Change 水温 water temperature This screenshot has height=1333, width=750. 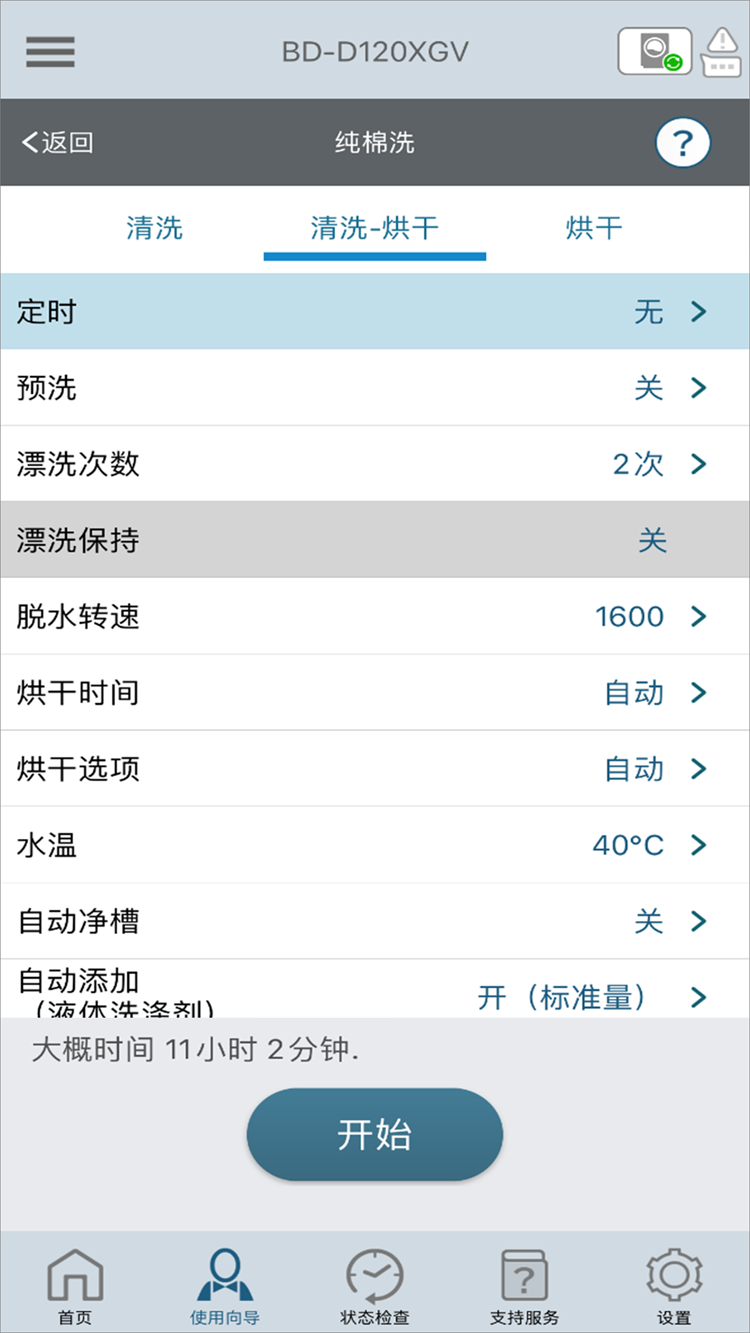click(x=375, y=845)
